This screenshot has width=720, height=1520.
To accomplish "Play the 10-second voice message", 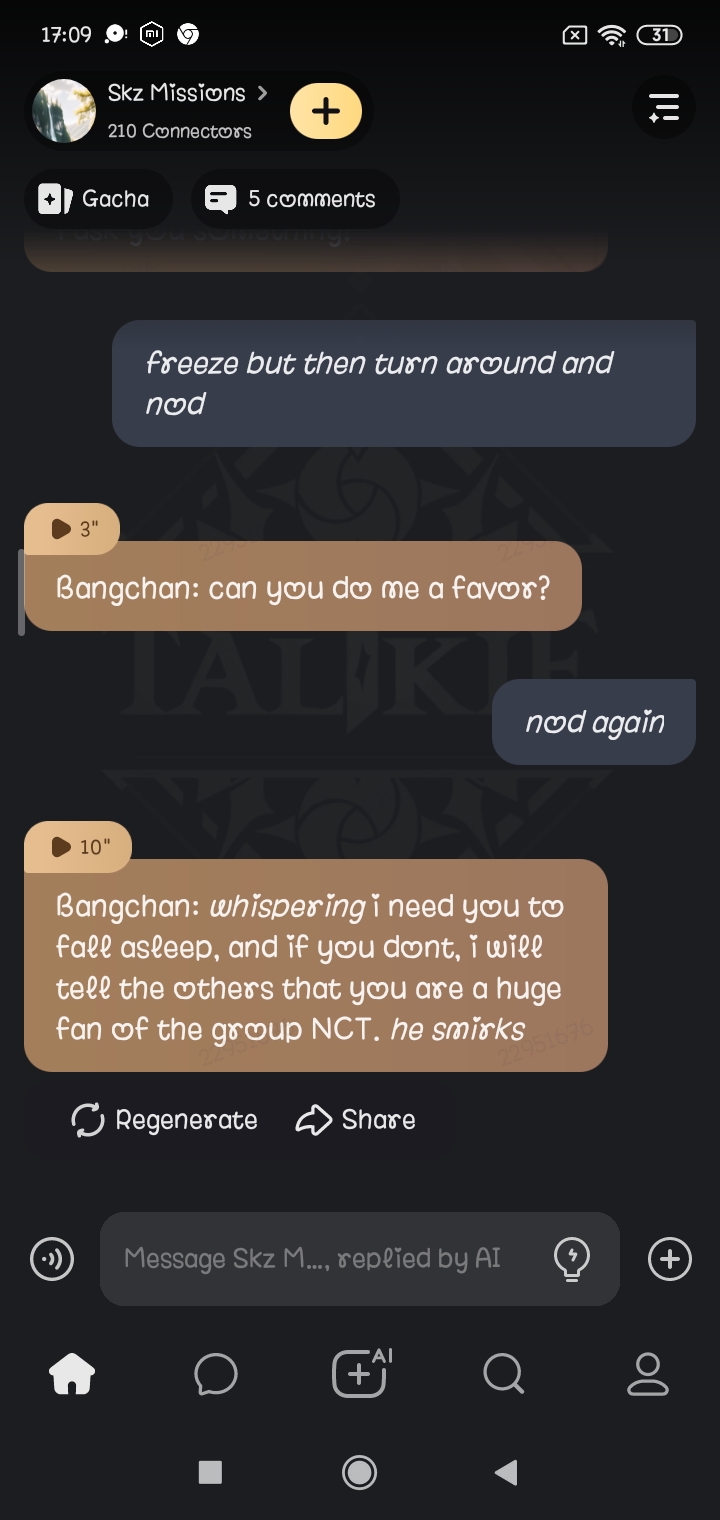I will coord(78,847).
